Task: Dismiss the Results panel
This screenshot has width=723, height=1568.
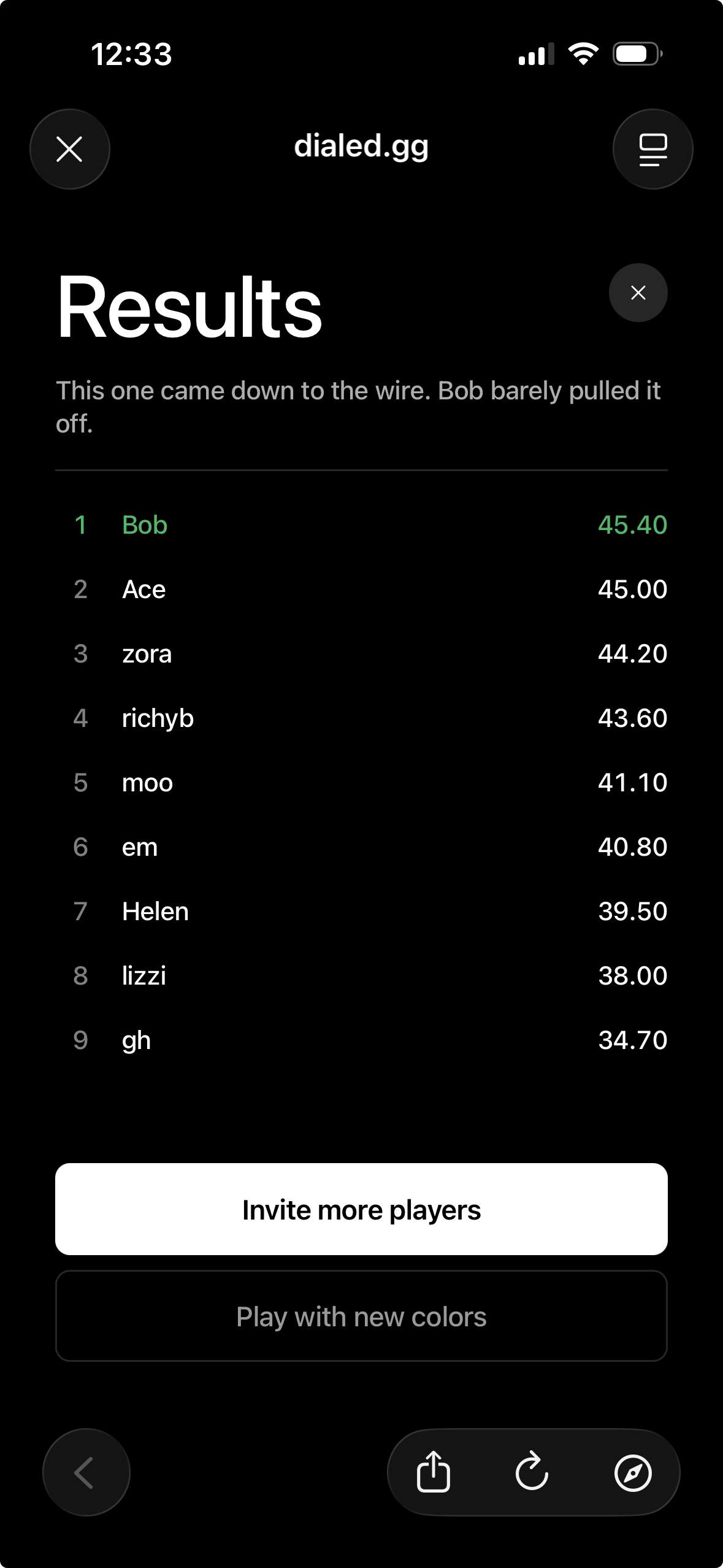Action: pos(638,293)
